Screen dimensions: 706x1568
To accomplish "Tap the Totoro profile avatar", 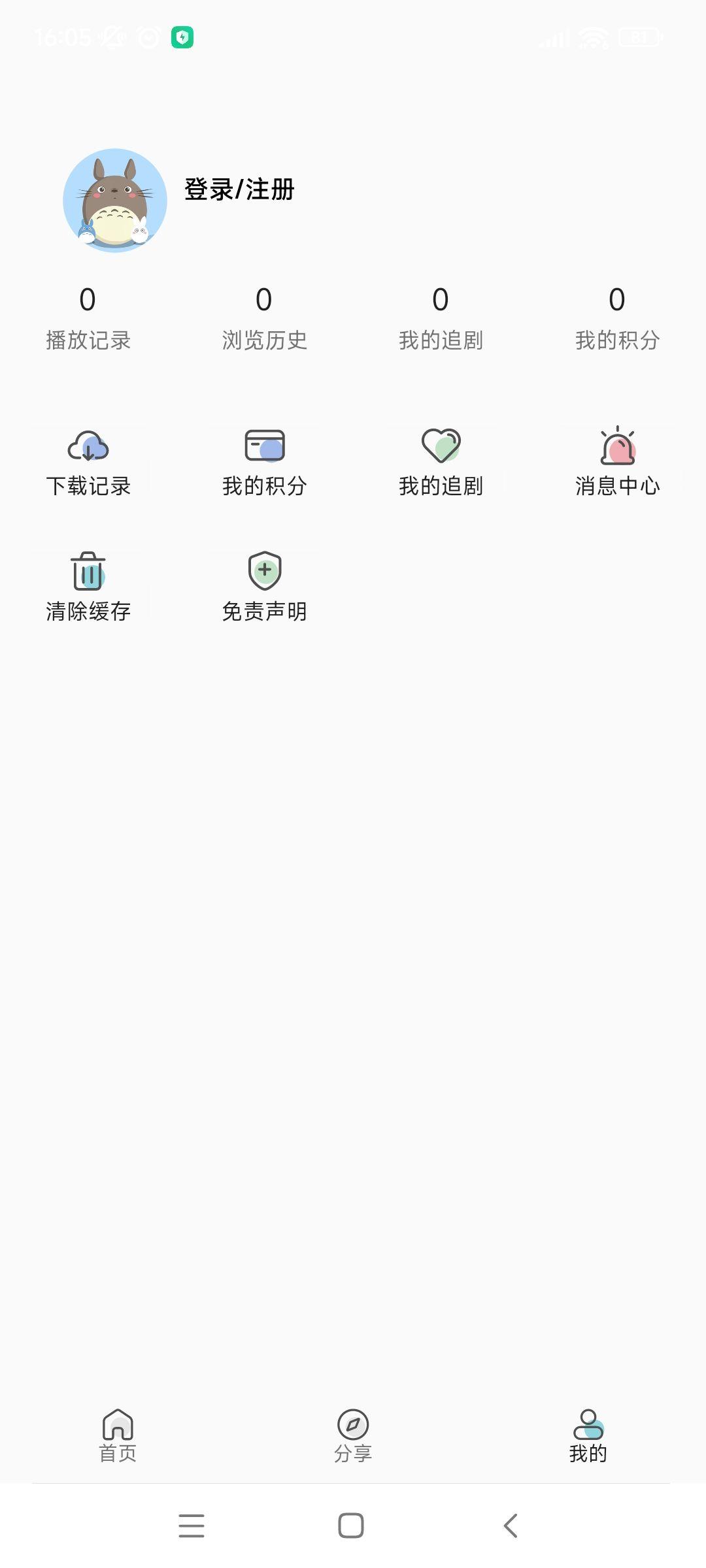I will 115,200.
